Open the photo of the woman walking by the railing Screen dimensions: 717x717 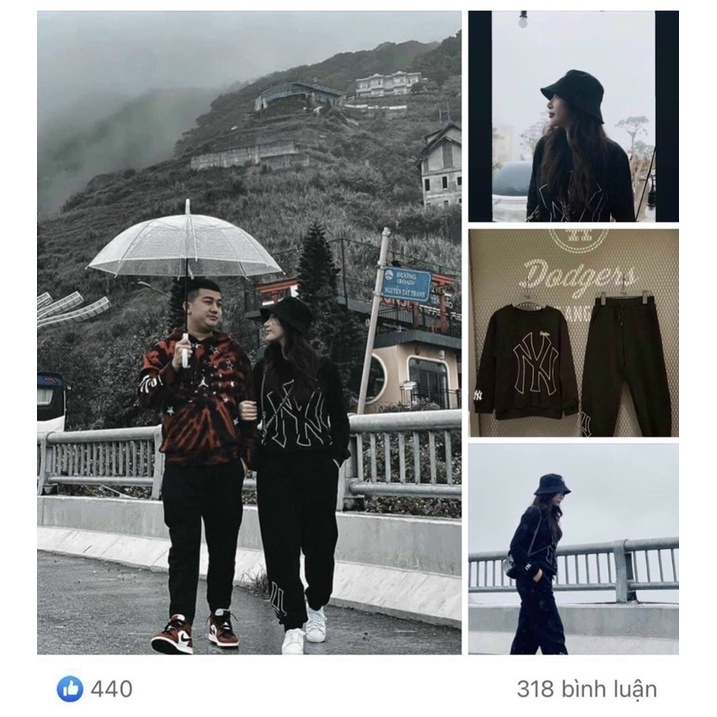click(573, 549)
